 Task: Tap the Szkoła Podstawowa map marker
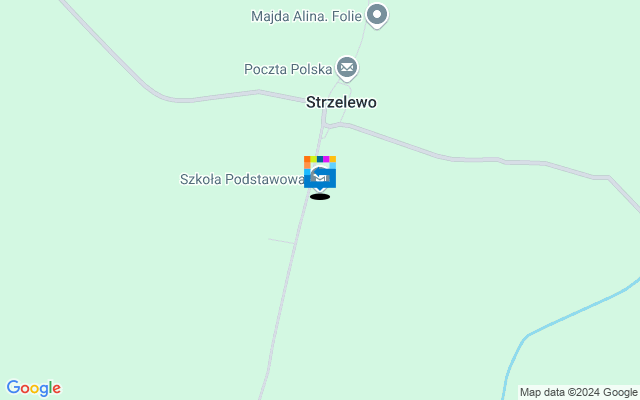coord(320,177)
